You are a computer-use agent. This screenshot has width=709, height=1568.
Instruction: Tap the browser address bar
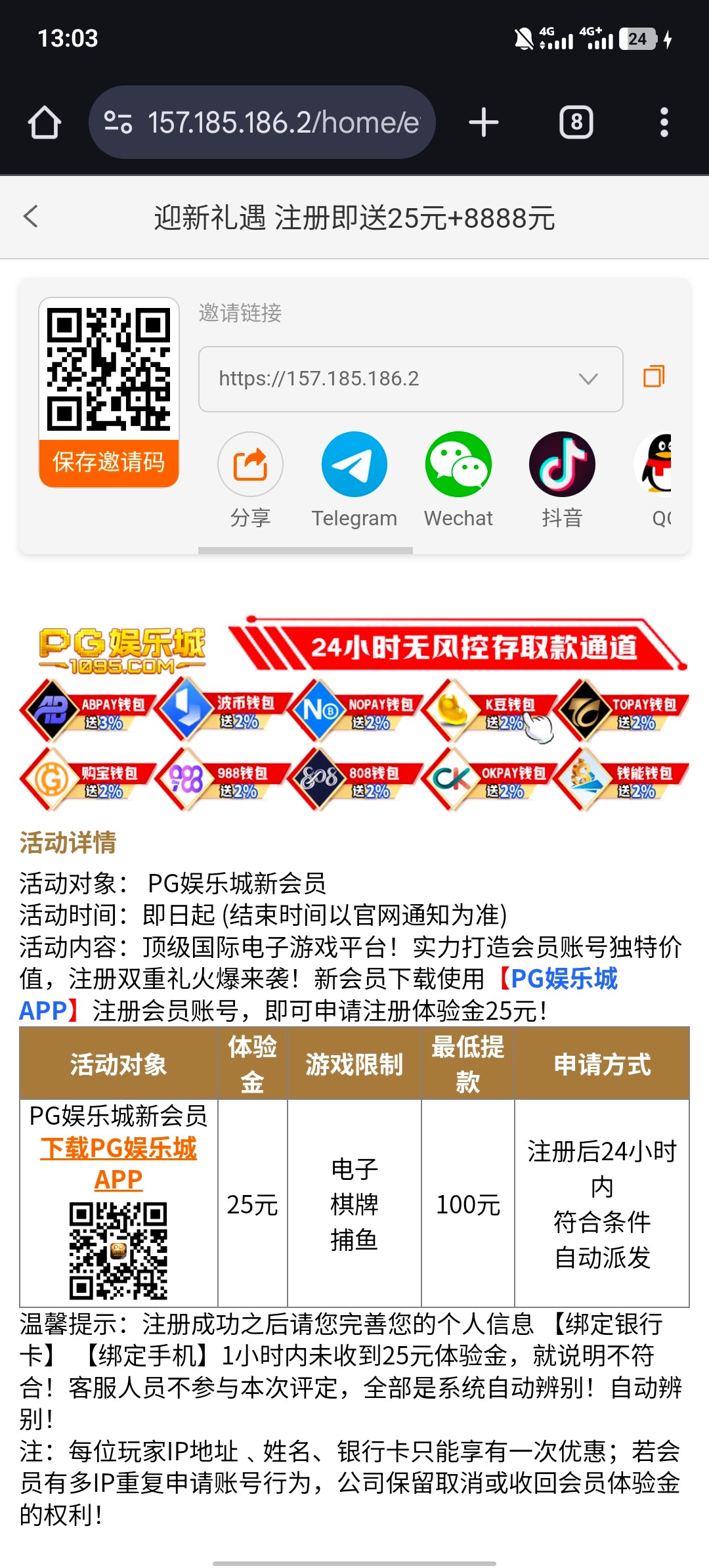[282, 122]
